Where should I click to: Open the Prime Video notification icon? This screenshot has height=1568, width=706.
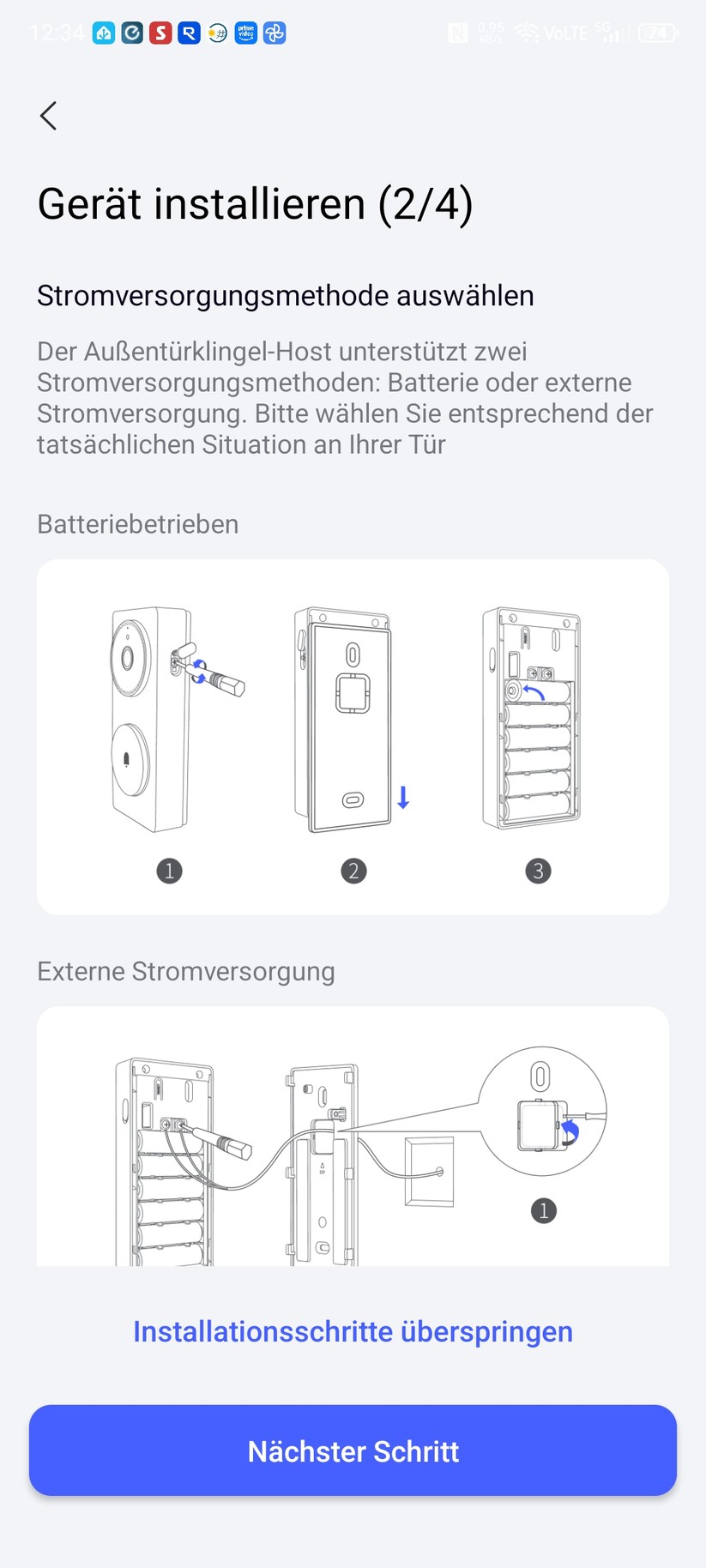[245, 33]
